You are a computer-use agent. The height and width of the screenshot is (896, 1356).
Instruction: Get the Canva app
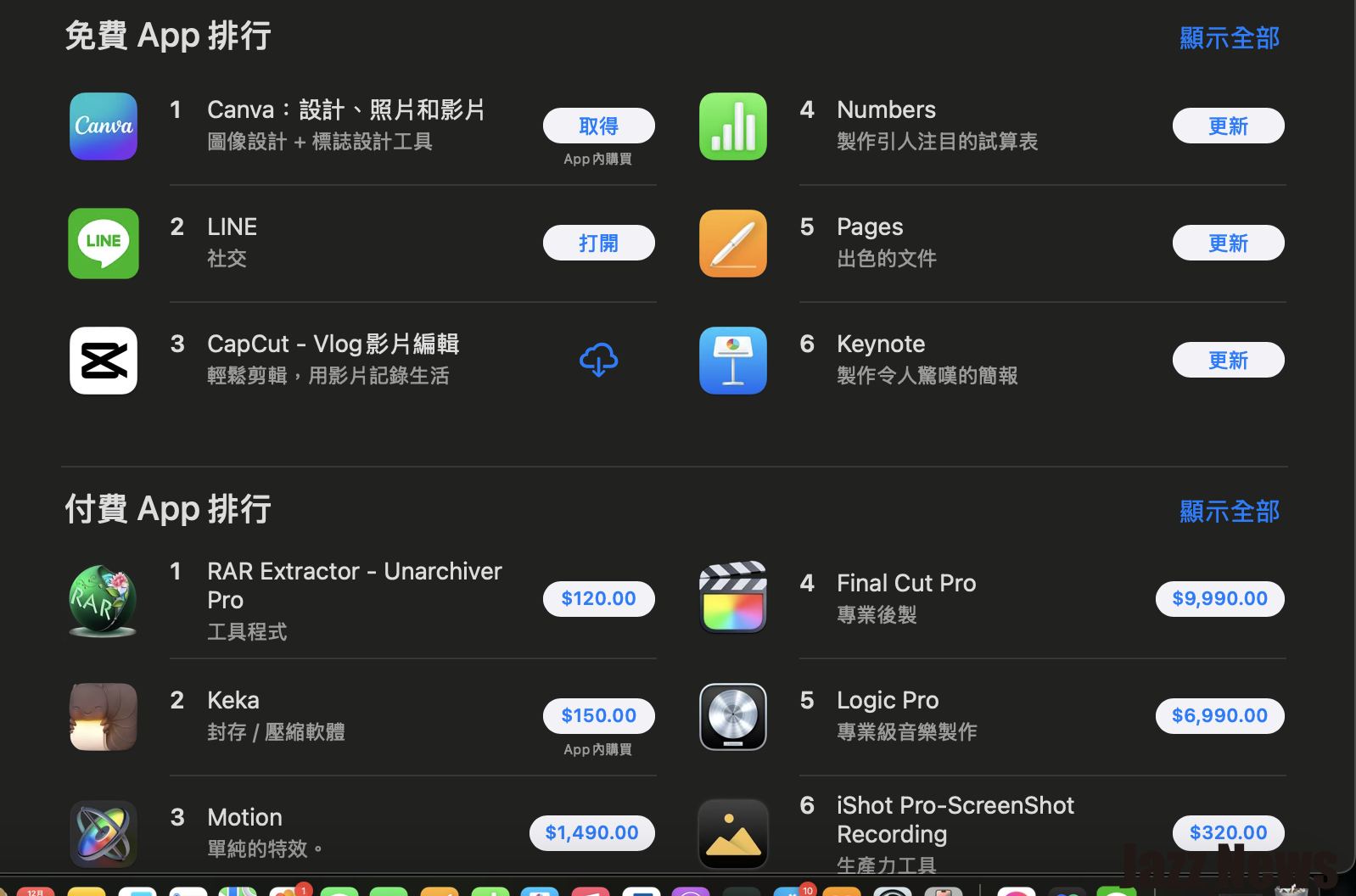pyautogui.click(x=598, y=126)
